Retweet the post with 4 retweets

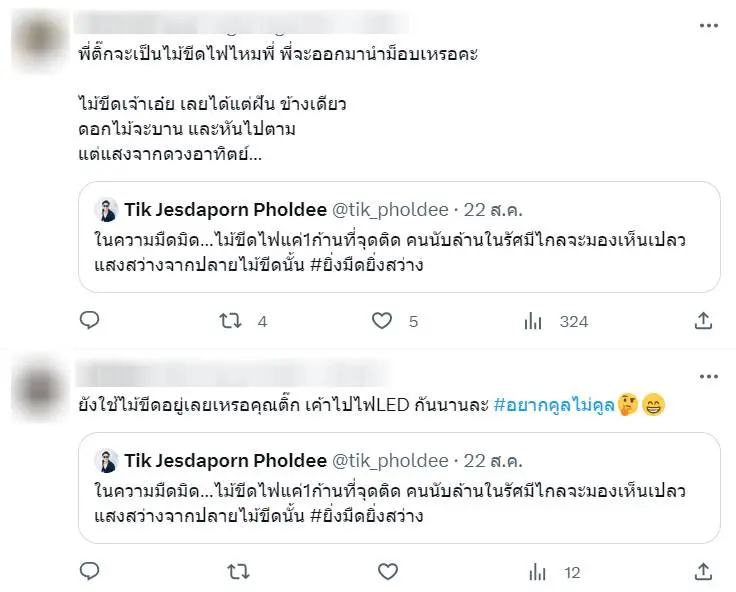tap(232, 321)
